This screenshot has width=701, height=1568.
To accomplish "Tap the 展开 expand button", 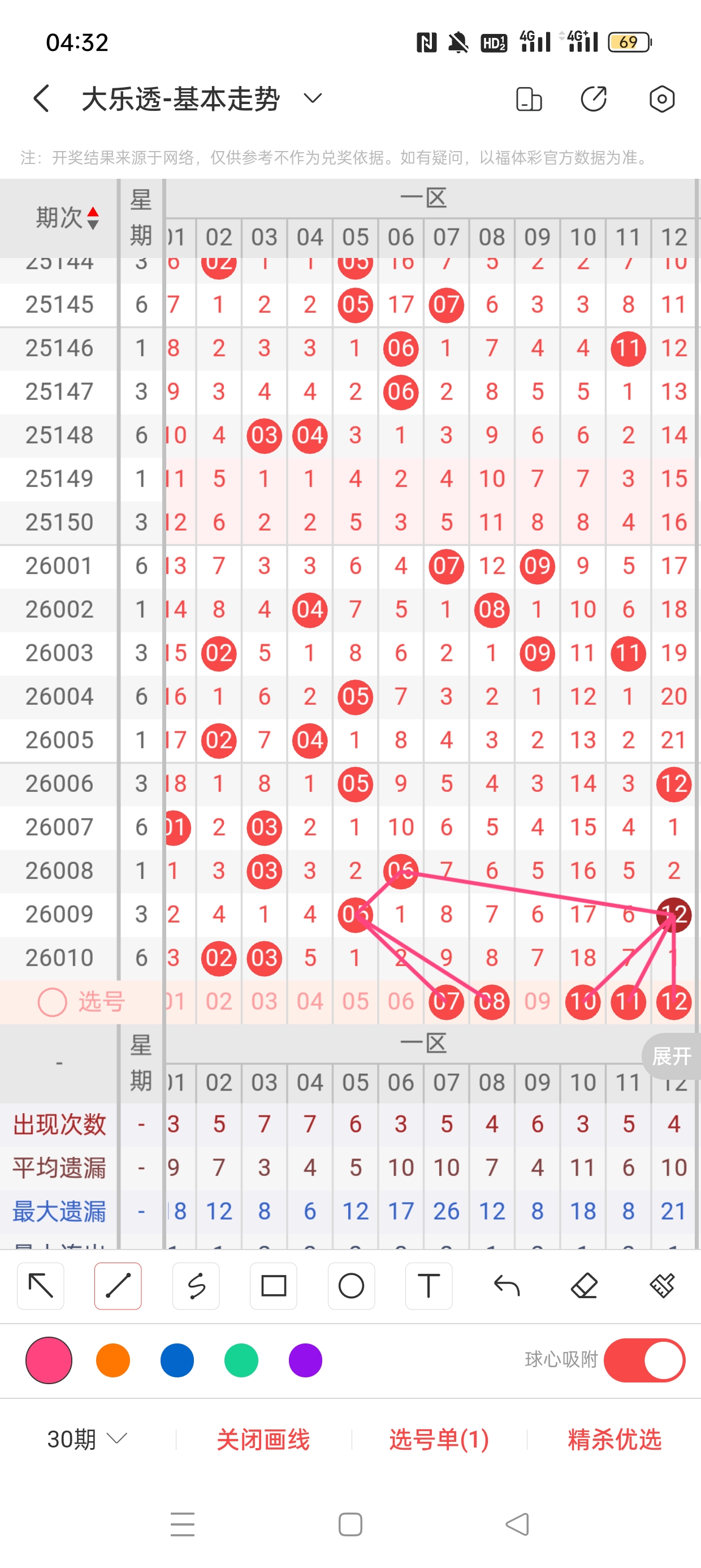I will click(671, 1056).
